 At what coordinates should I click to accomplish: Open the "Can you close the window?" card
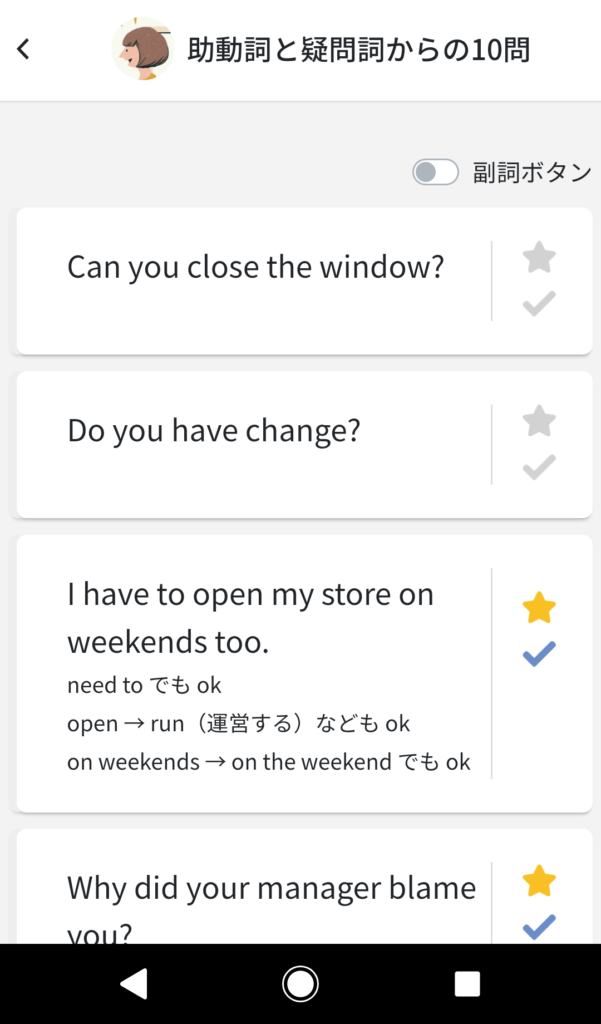click(255, 268)
